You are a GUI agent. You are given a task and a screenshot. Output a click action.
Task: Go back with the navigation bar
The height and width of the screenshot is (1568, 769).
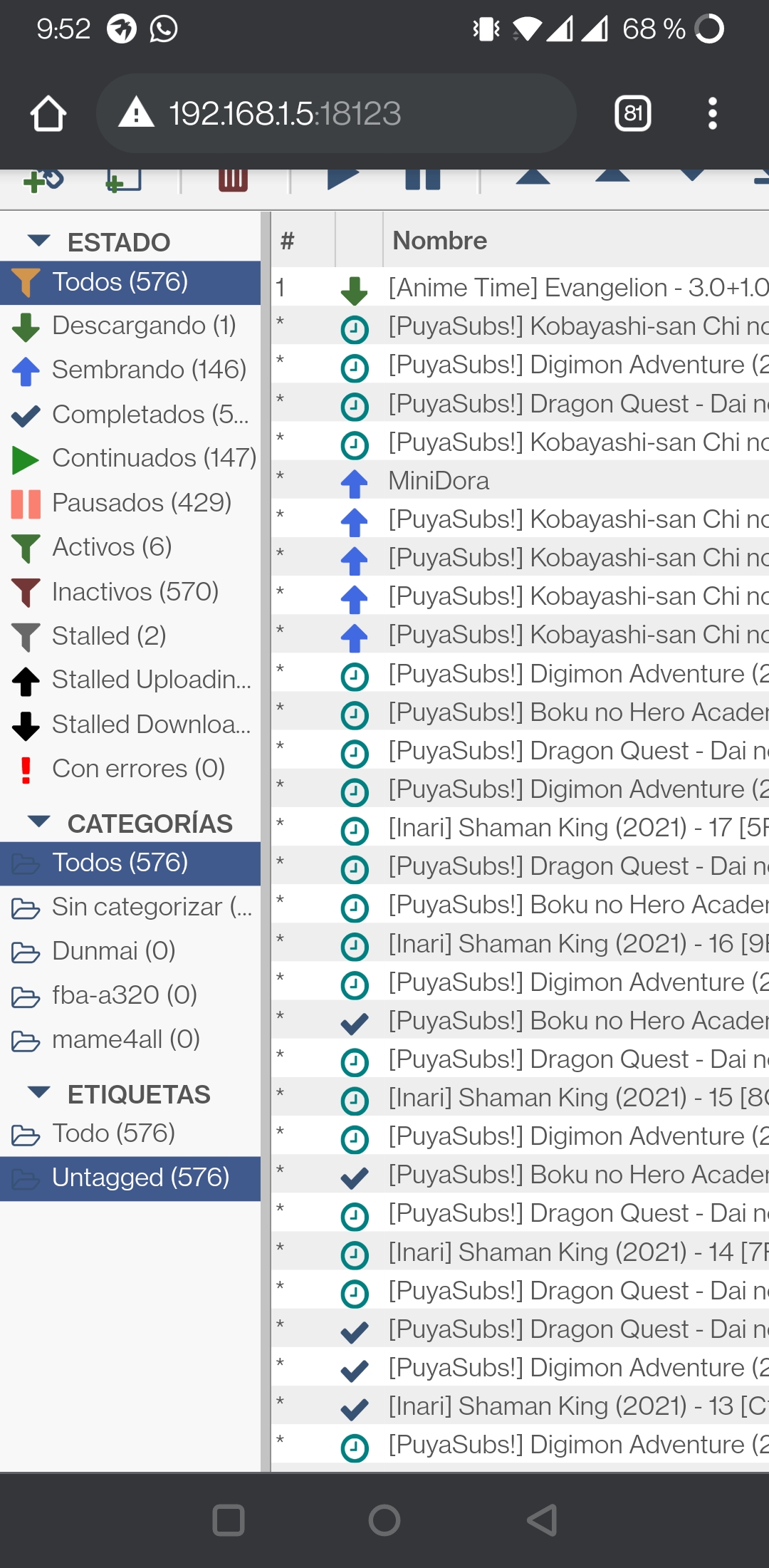click(541, 1520)
